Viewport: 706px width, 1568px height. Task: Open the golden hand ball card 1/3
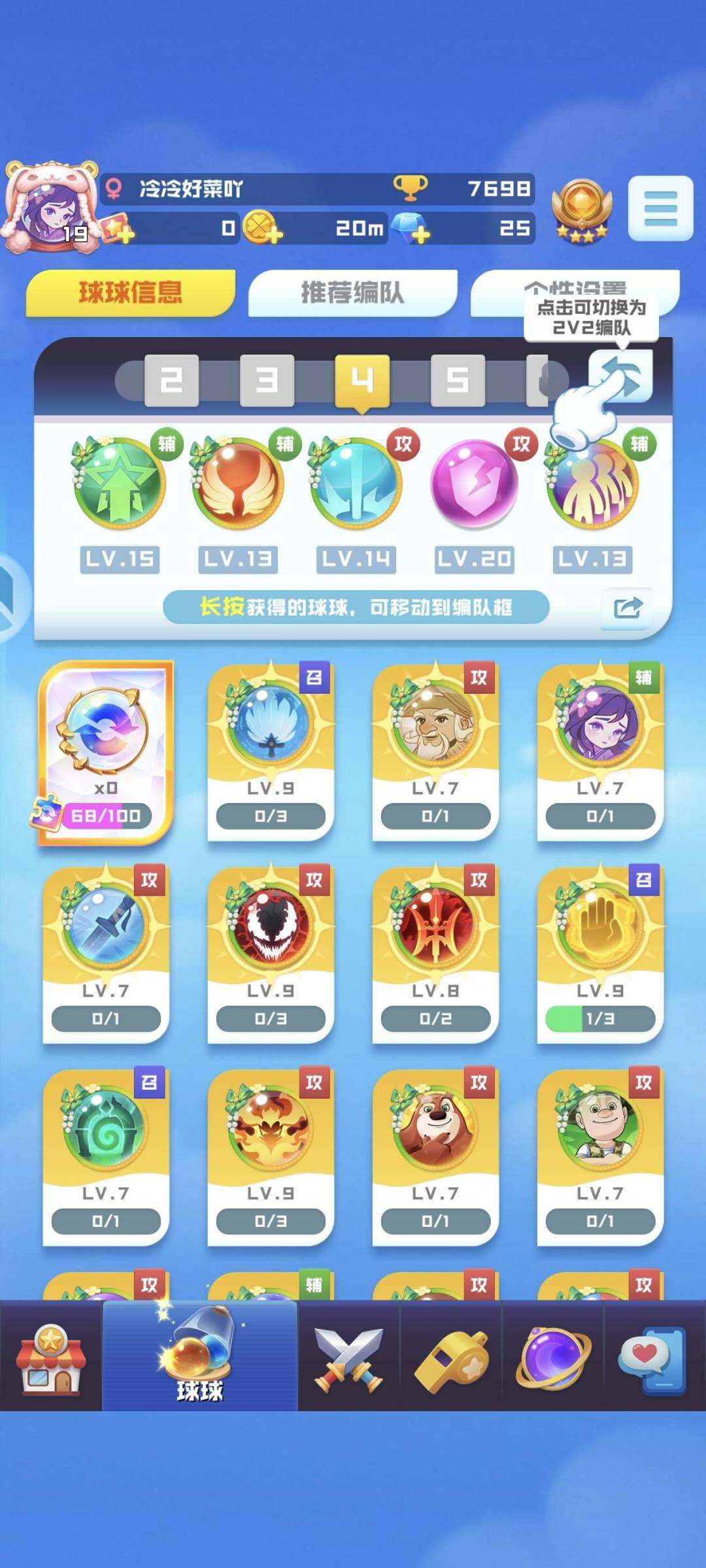600,954
